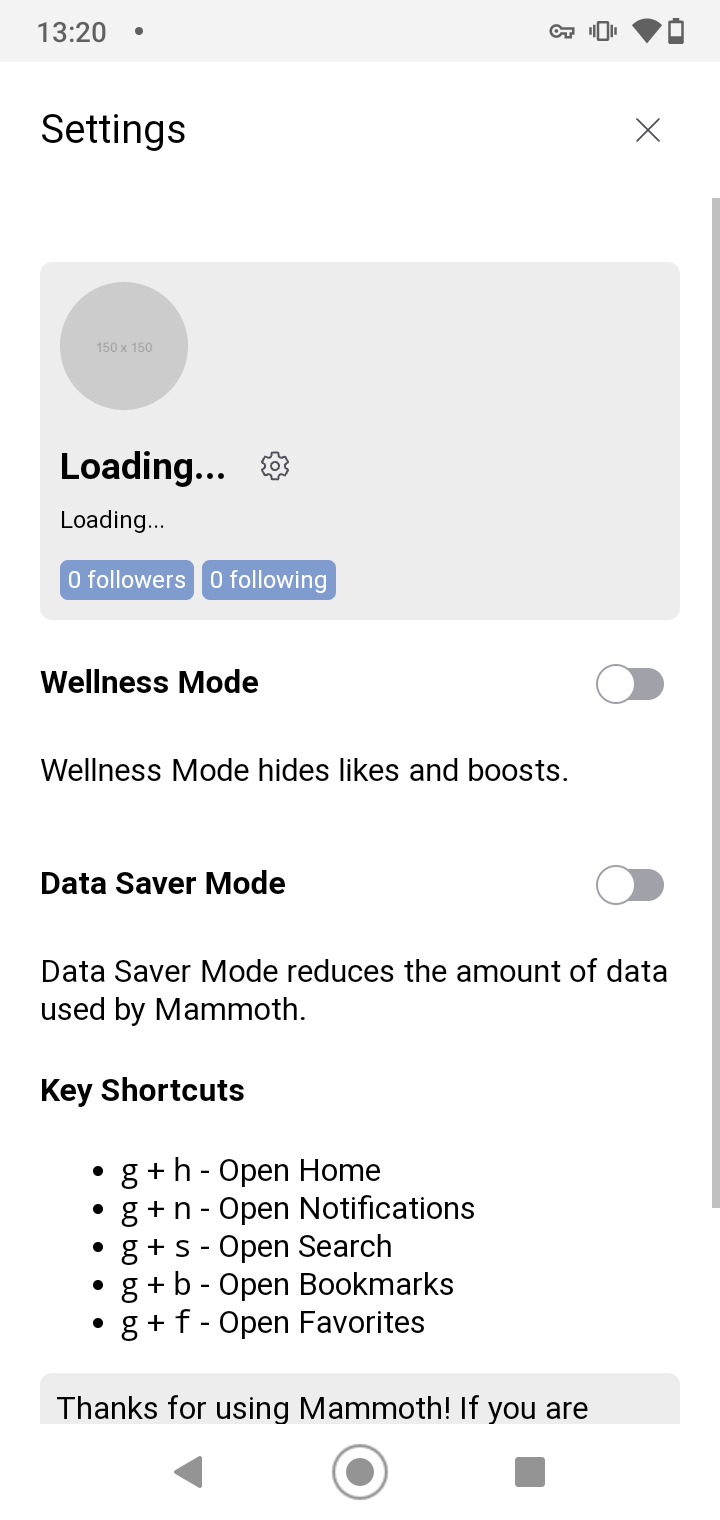
Task: Enable Wellness Mode switch
Action: [x=630, y=684]
